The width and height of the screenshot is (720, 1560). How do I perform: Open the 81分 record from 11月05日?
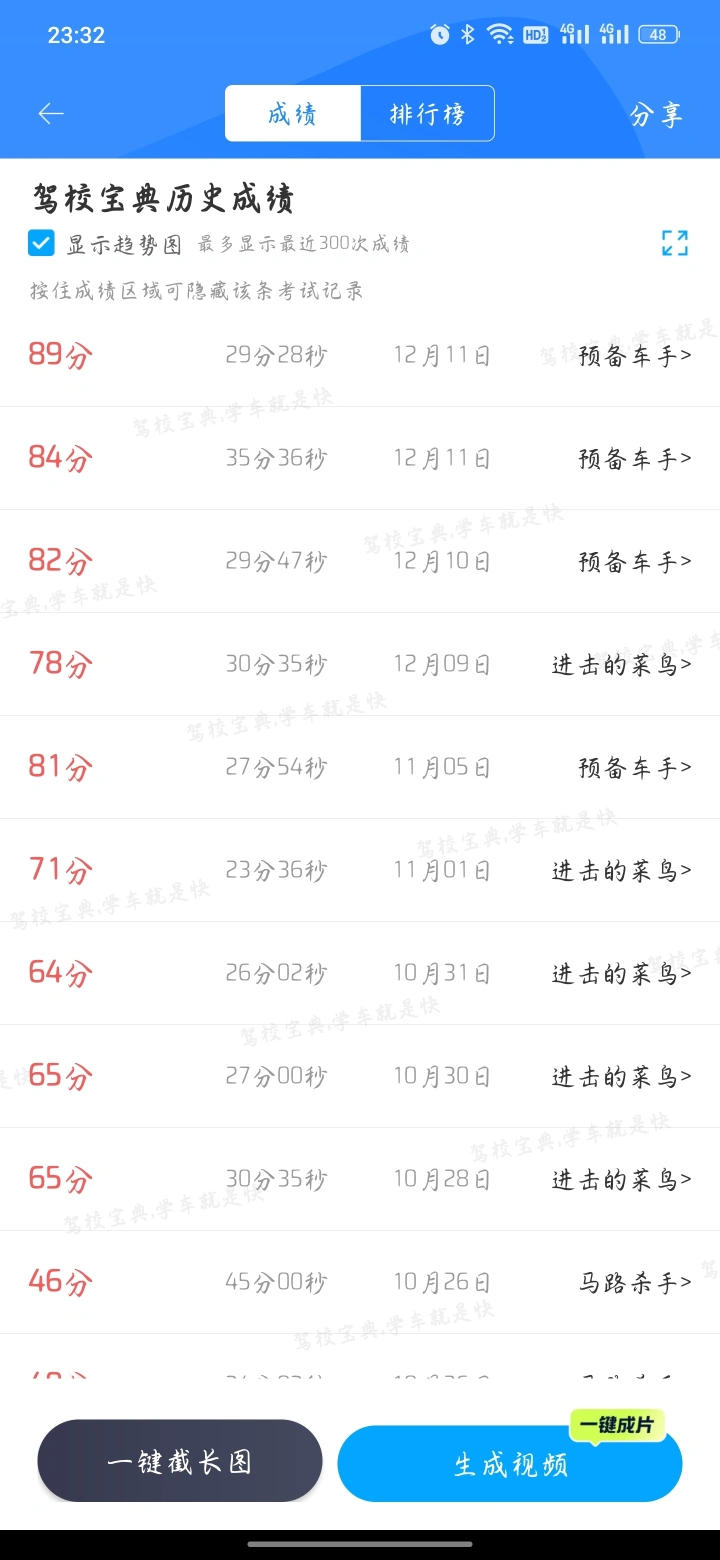360,767
